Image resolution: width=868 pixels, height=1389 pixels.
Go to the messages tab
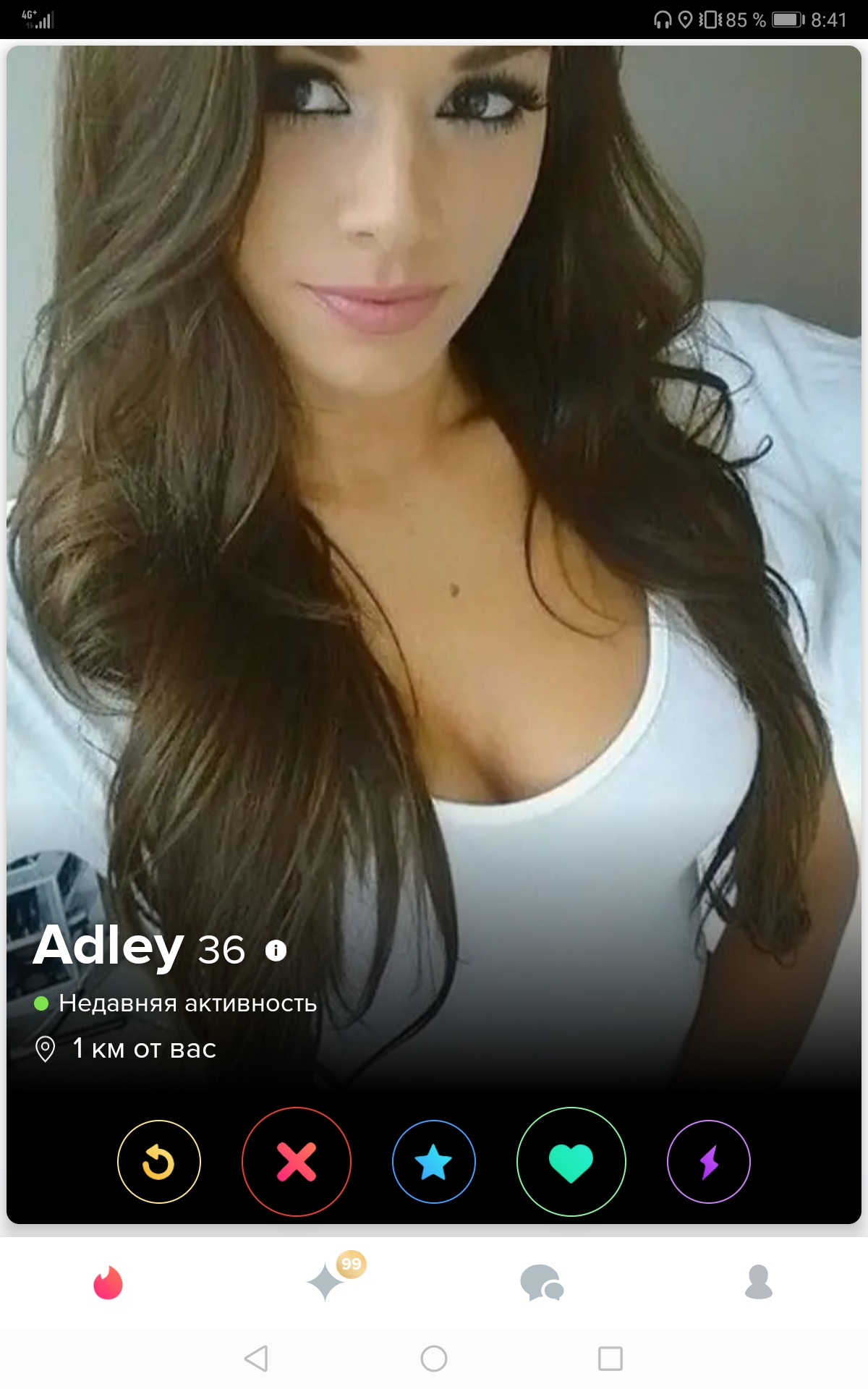542,1283
